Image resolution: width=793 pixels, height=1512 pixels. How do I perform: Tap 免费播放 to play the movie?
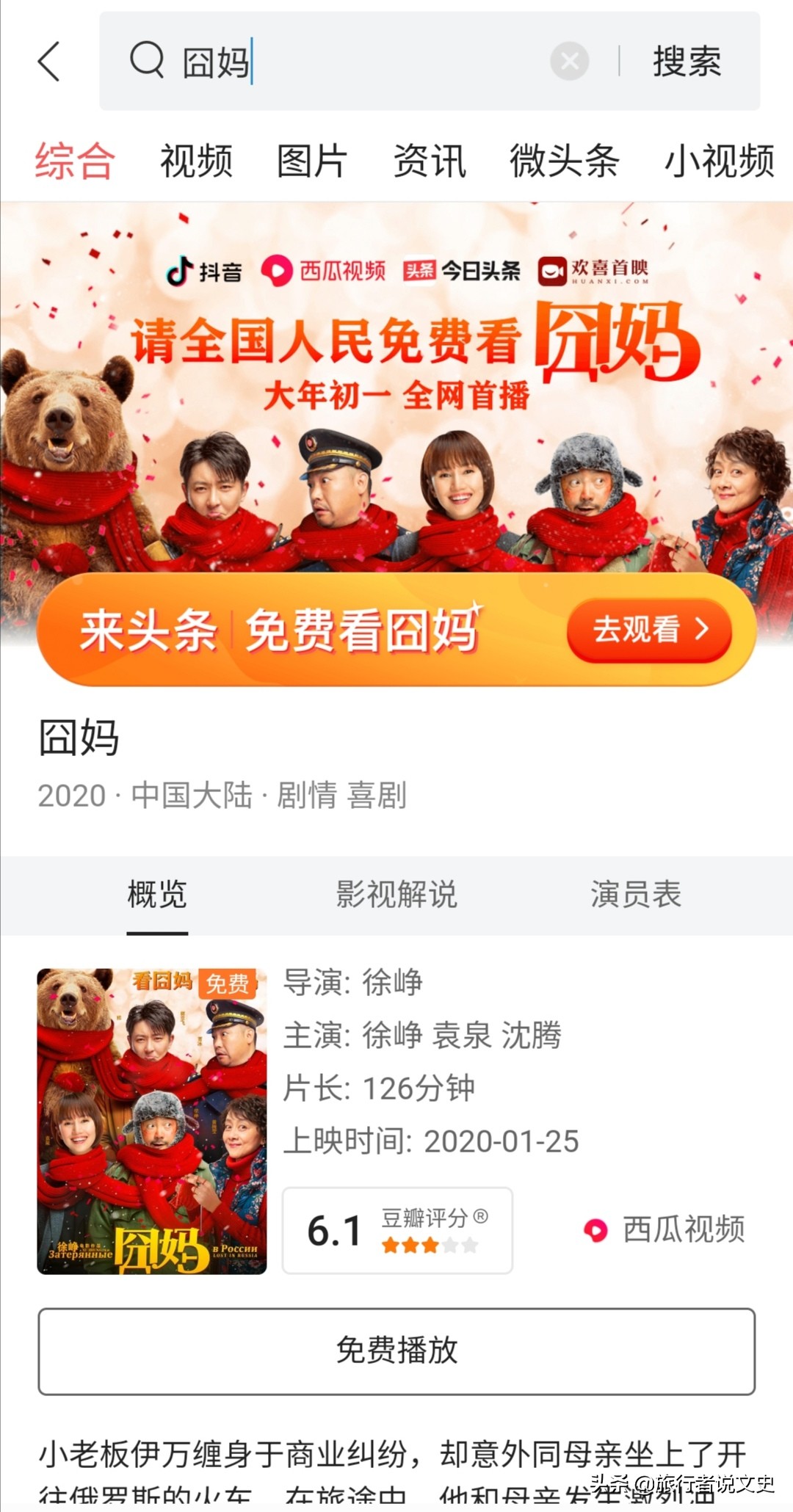pyautogui.click(x=396, y=1354)
